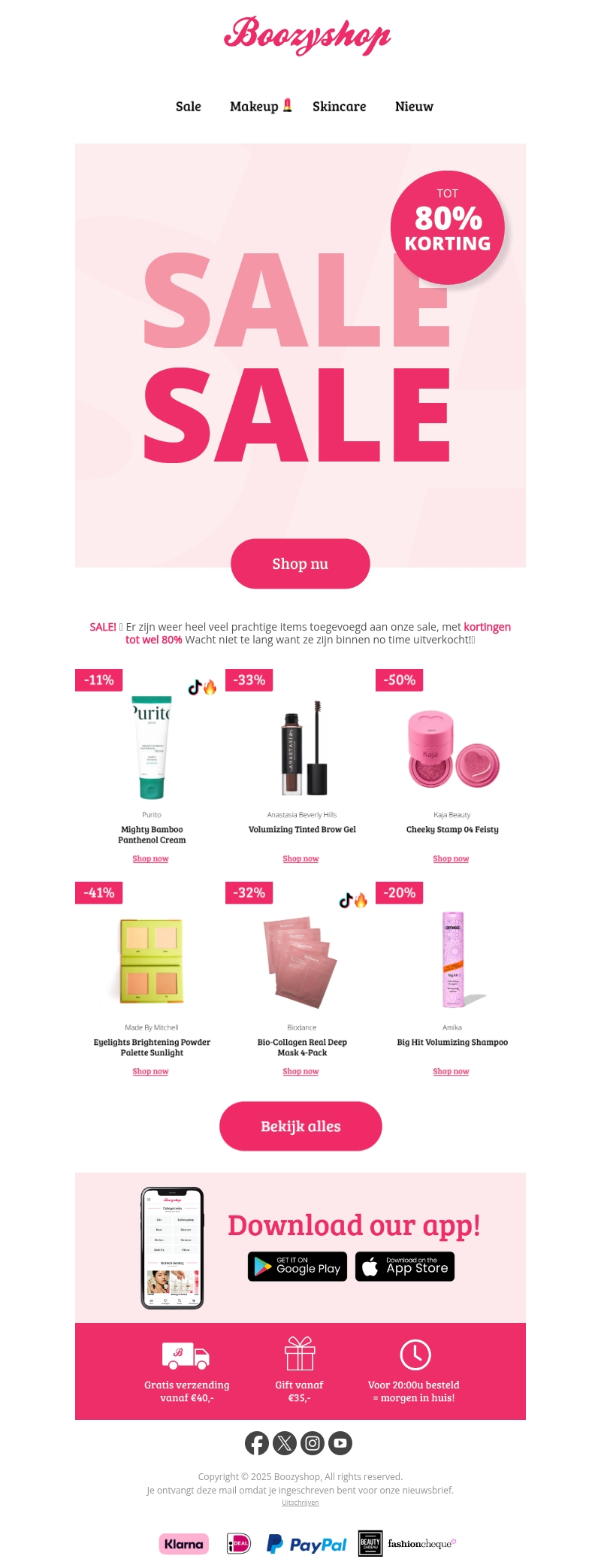The width and height of the screenshot is (601, 1568).
Task: Shop now for Bio-Collagen Real Deep Mask
Action: click(x=300, y=1071)
